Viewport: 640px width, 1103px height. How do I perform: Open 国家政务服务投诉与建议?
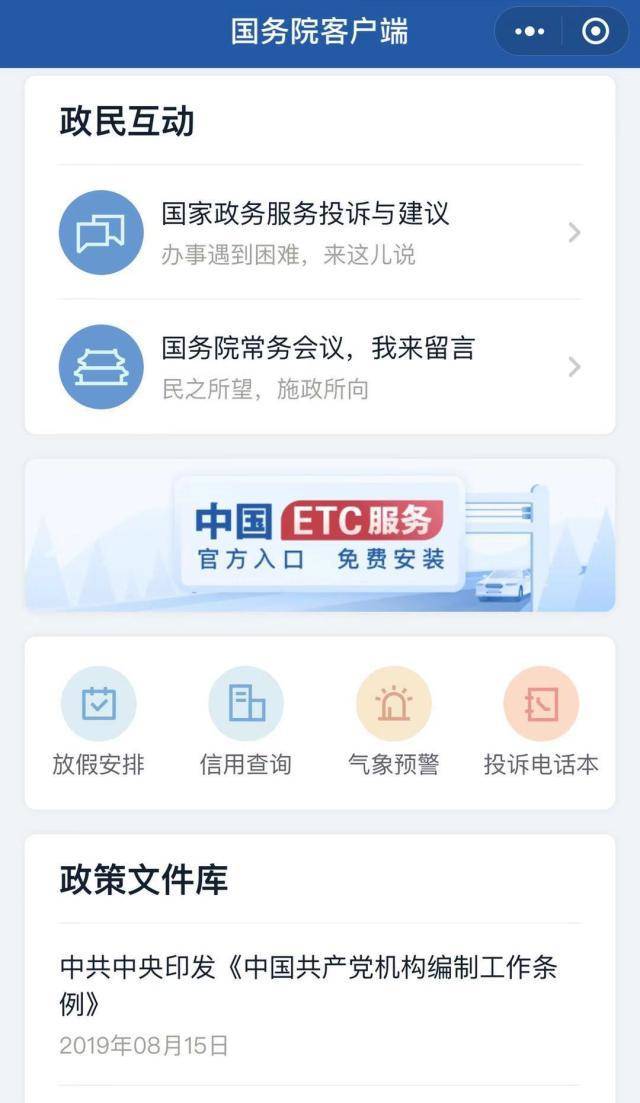click(320, 232)
